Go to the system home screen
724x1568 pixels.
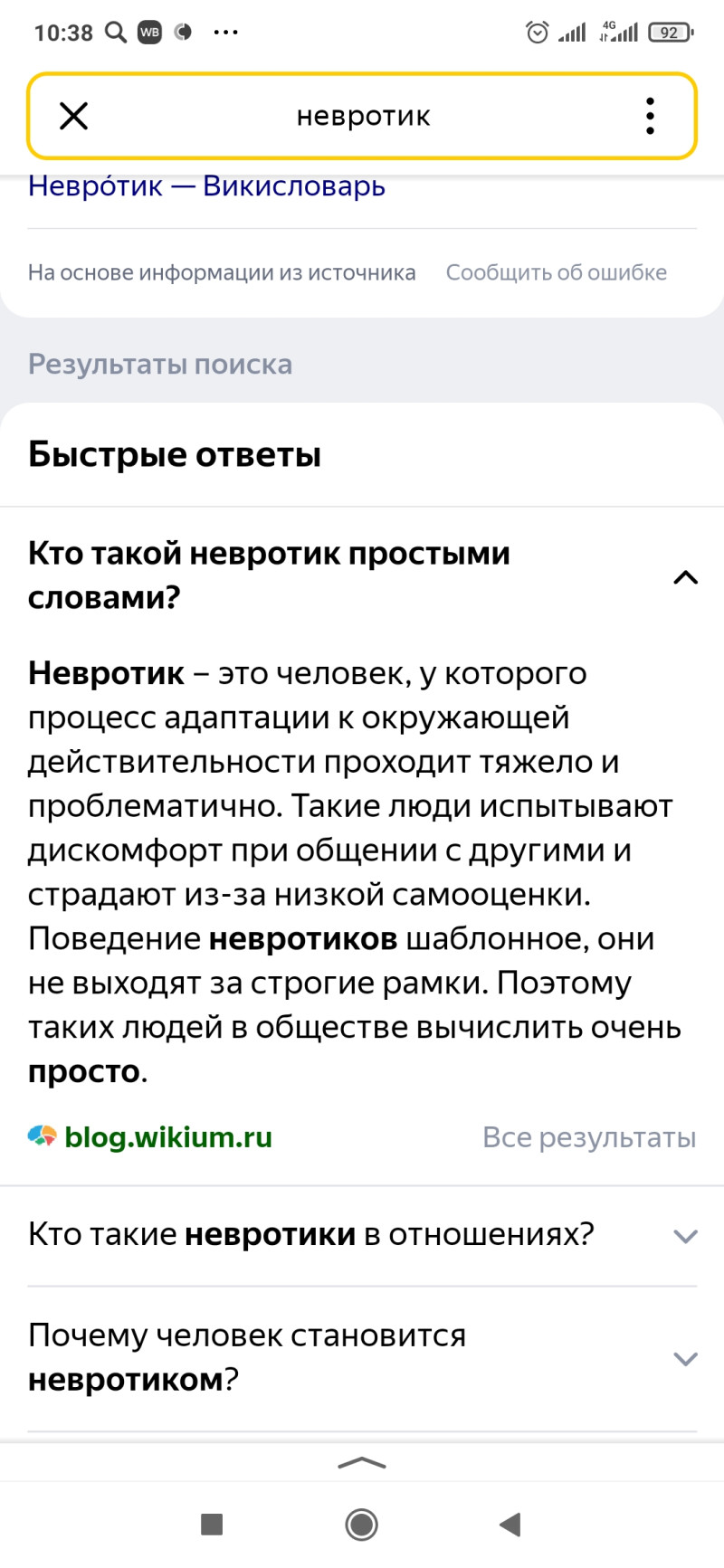[x=361, y=1525]
